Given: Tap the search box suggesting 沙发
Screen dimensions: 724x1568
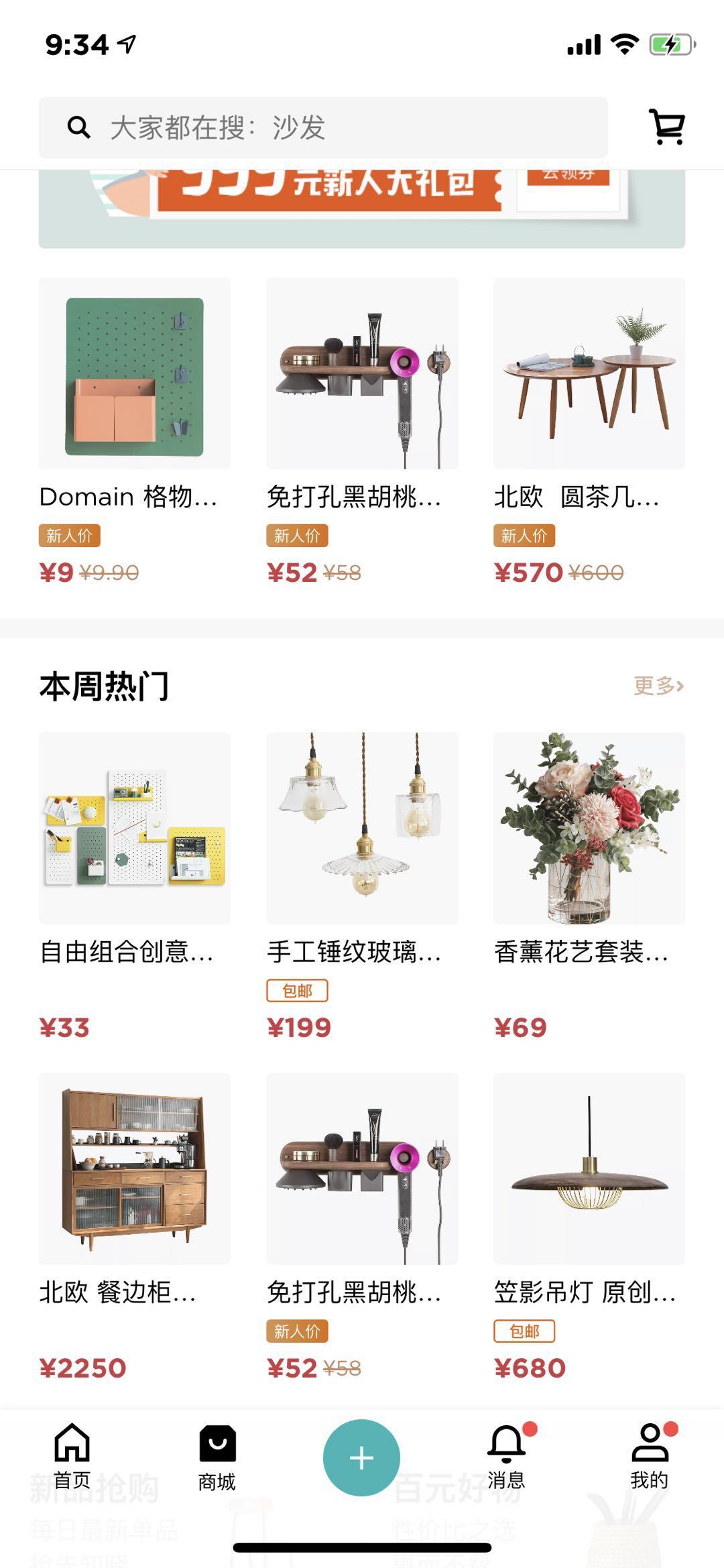Looking at the screenshot, I should click(x=323, y=127).
